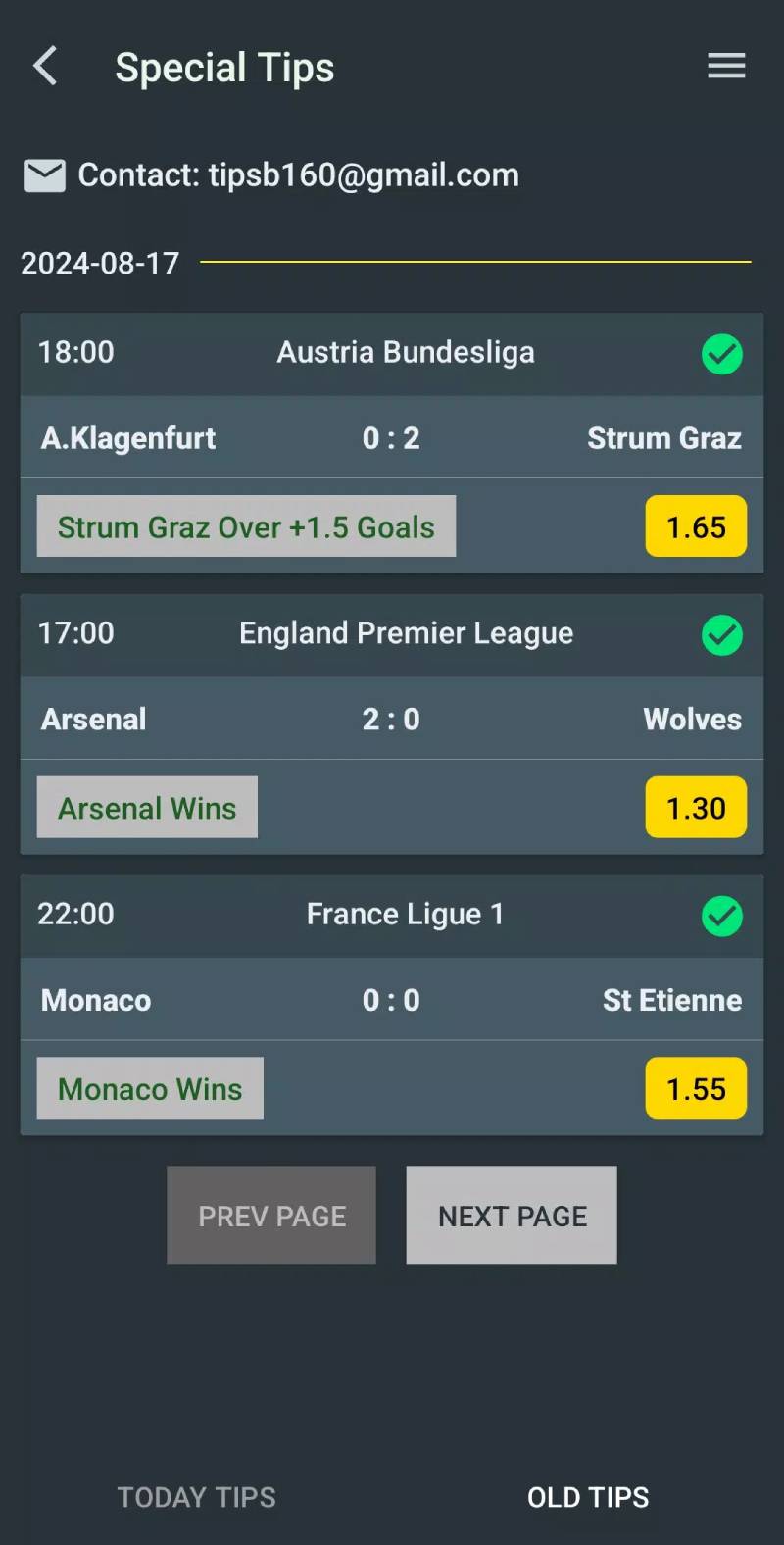This screenshot has width=784, height=1545.
Task: Tap the NEXT PAGE button
Action: click(512, 1215)
